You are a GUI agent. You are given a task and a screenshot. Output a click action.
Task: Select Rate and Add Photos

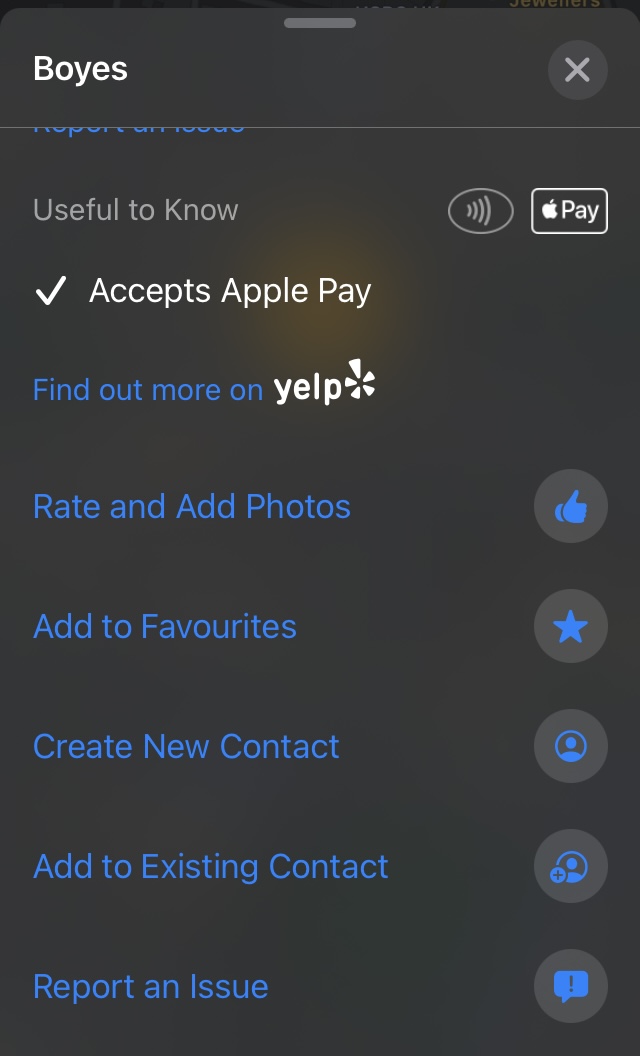[192, 507]
